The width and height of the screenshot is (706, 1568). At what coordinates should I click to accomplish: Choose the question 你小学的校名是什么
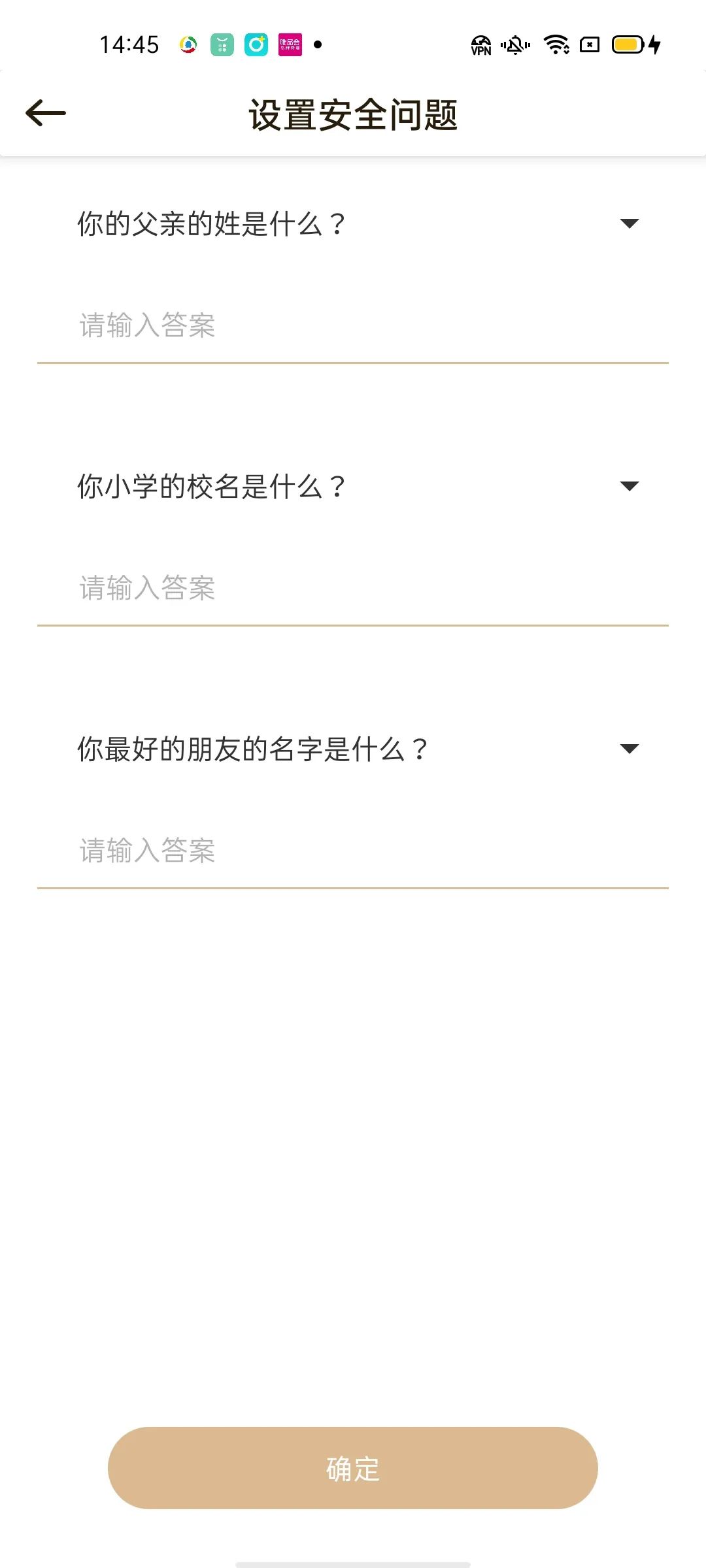tap(211, 485)
